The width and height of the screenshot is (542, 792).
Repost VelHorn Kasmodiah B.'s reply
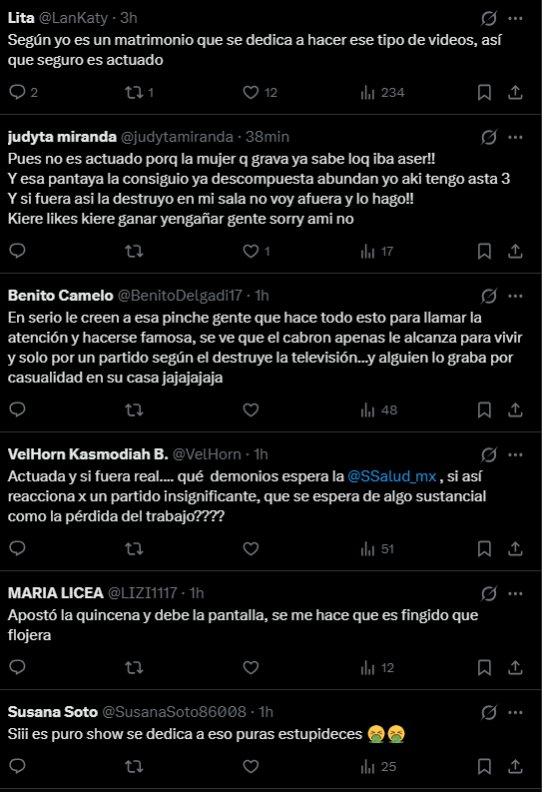(134, 549)
